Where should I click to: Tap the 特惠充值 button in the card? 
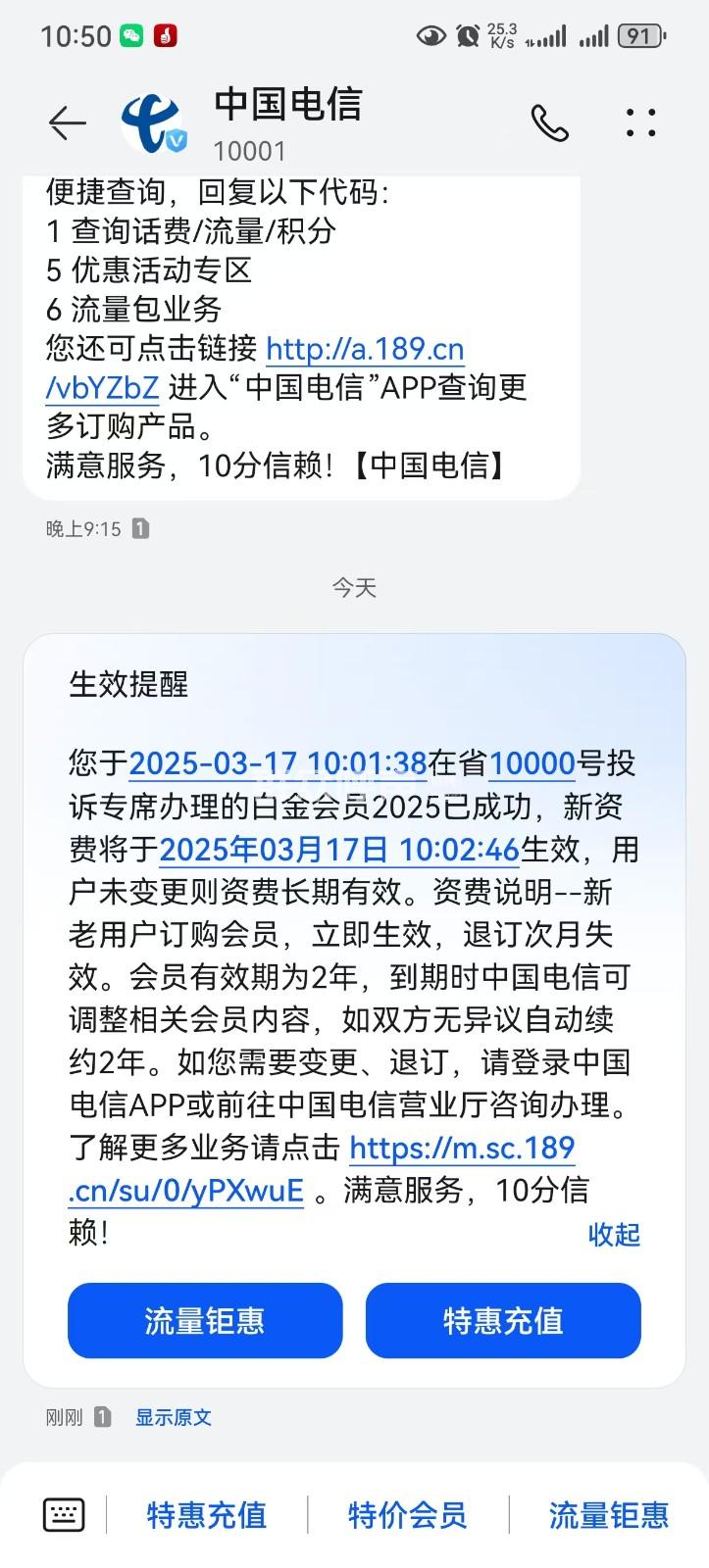(x=503, y=1320)
